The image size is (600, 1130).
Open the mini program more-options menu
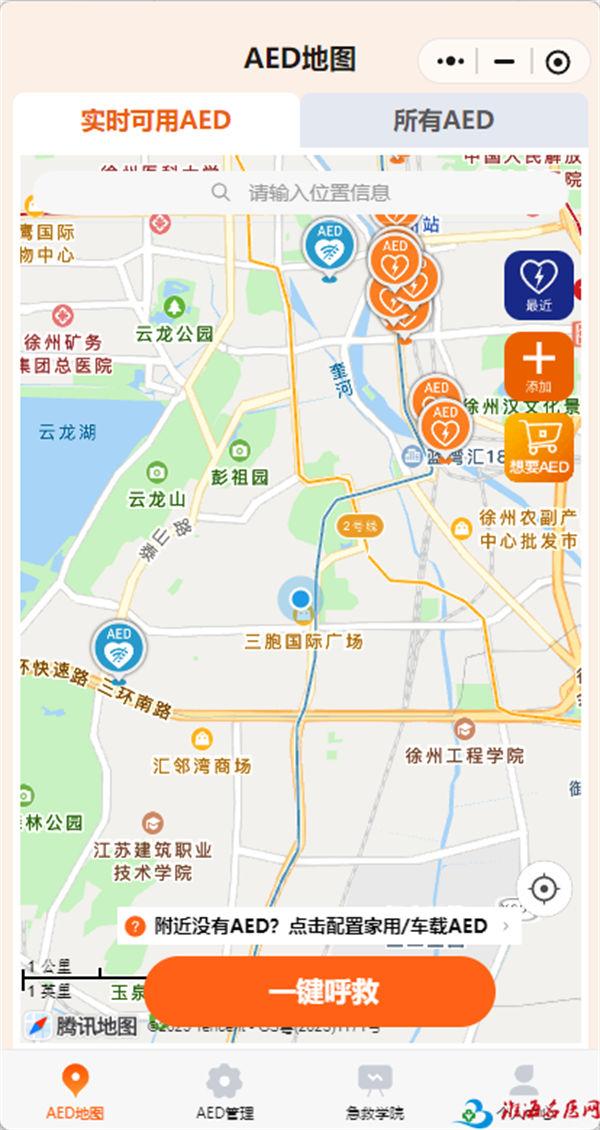tap(451, 61)
